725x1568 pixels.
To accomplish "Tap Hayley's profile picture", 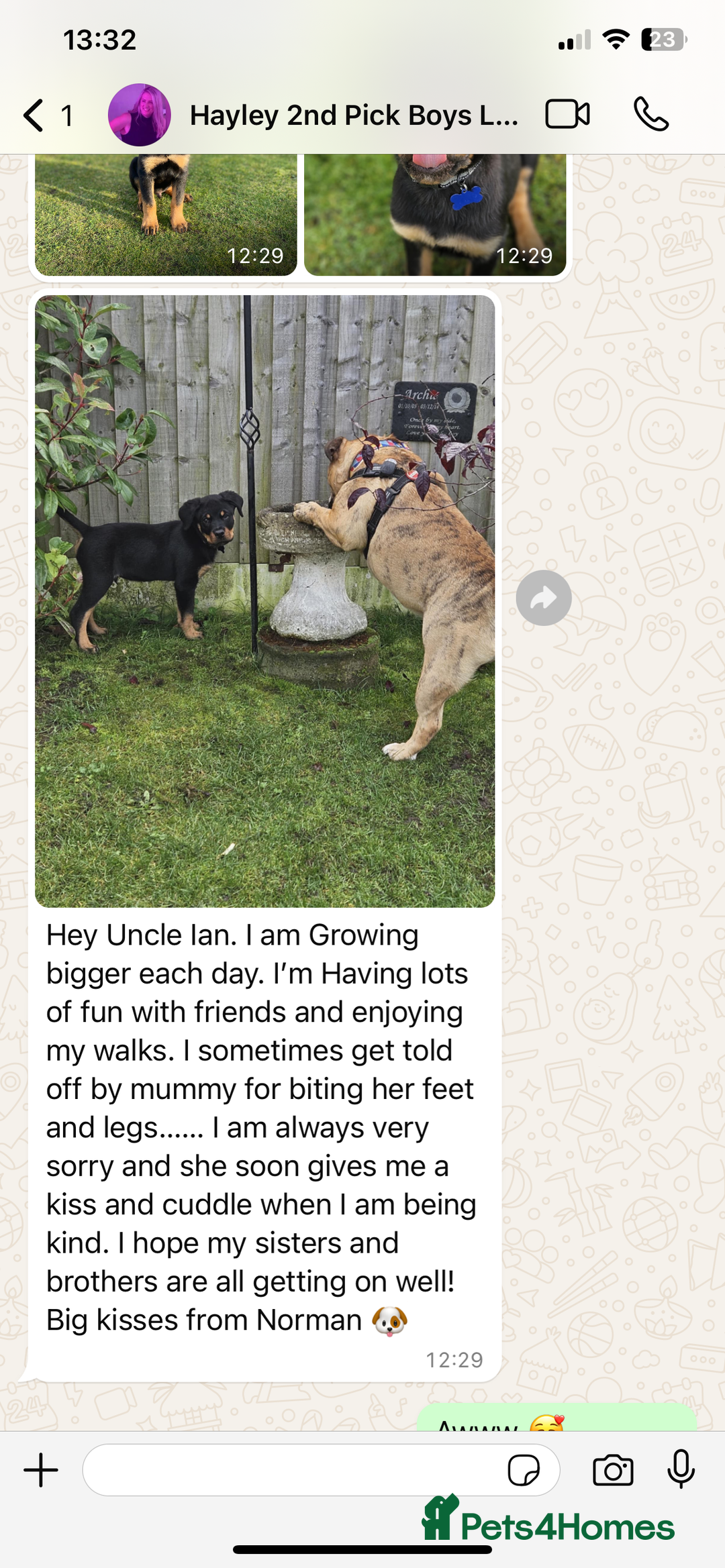I will tap(140, 115).
